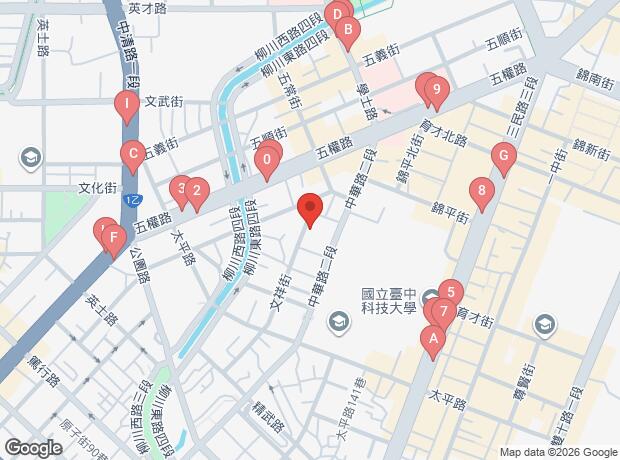Tap the marker numbered 8
The image size is (620, 460).
(483, 191)
